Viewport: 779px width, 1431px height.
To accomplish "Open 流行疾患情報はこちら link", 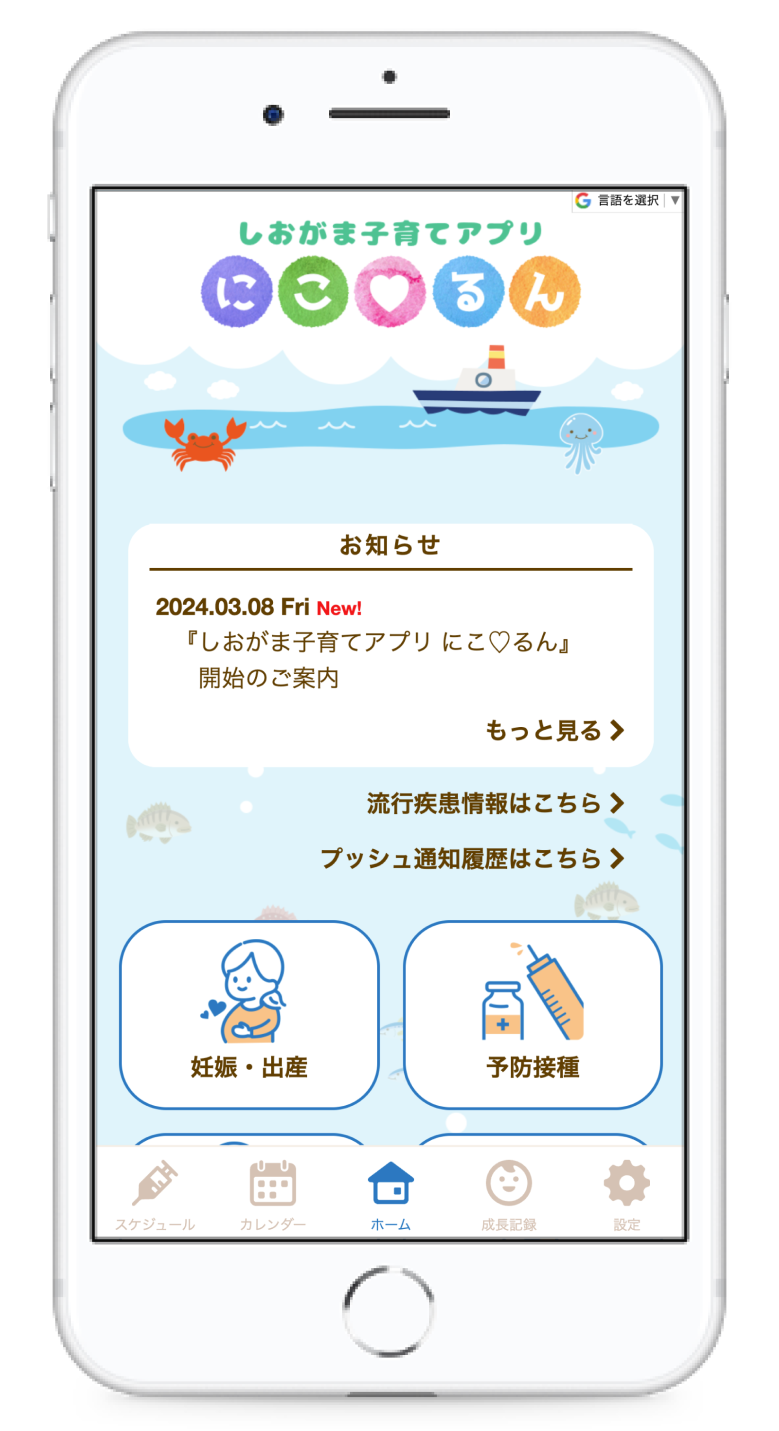I will tap(496, 803).
